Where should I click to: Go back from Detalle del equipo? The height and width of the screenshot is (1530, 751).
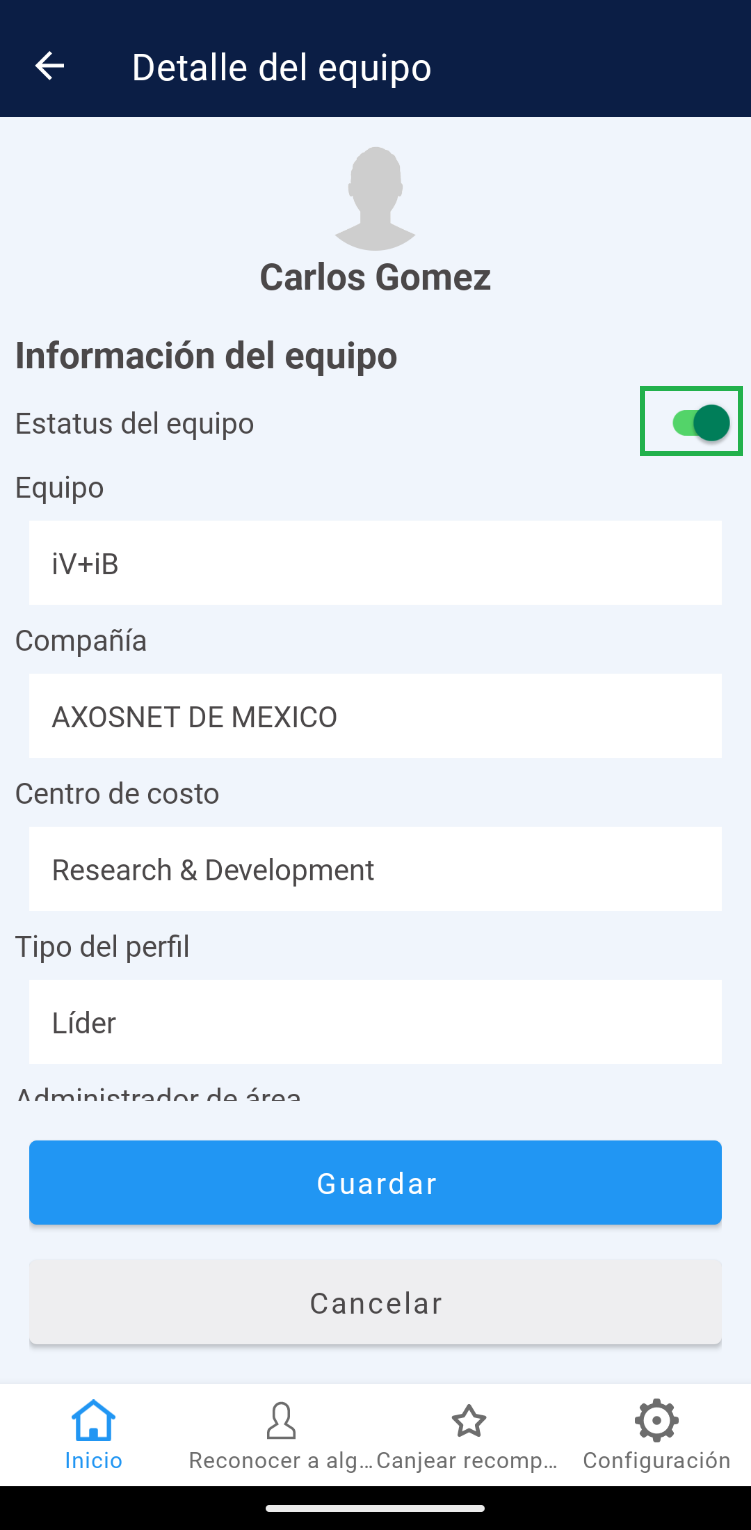(49, 67)
